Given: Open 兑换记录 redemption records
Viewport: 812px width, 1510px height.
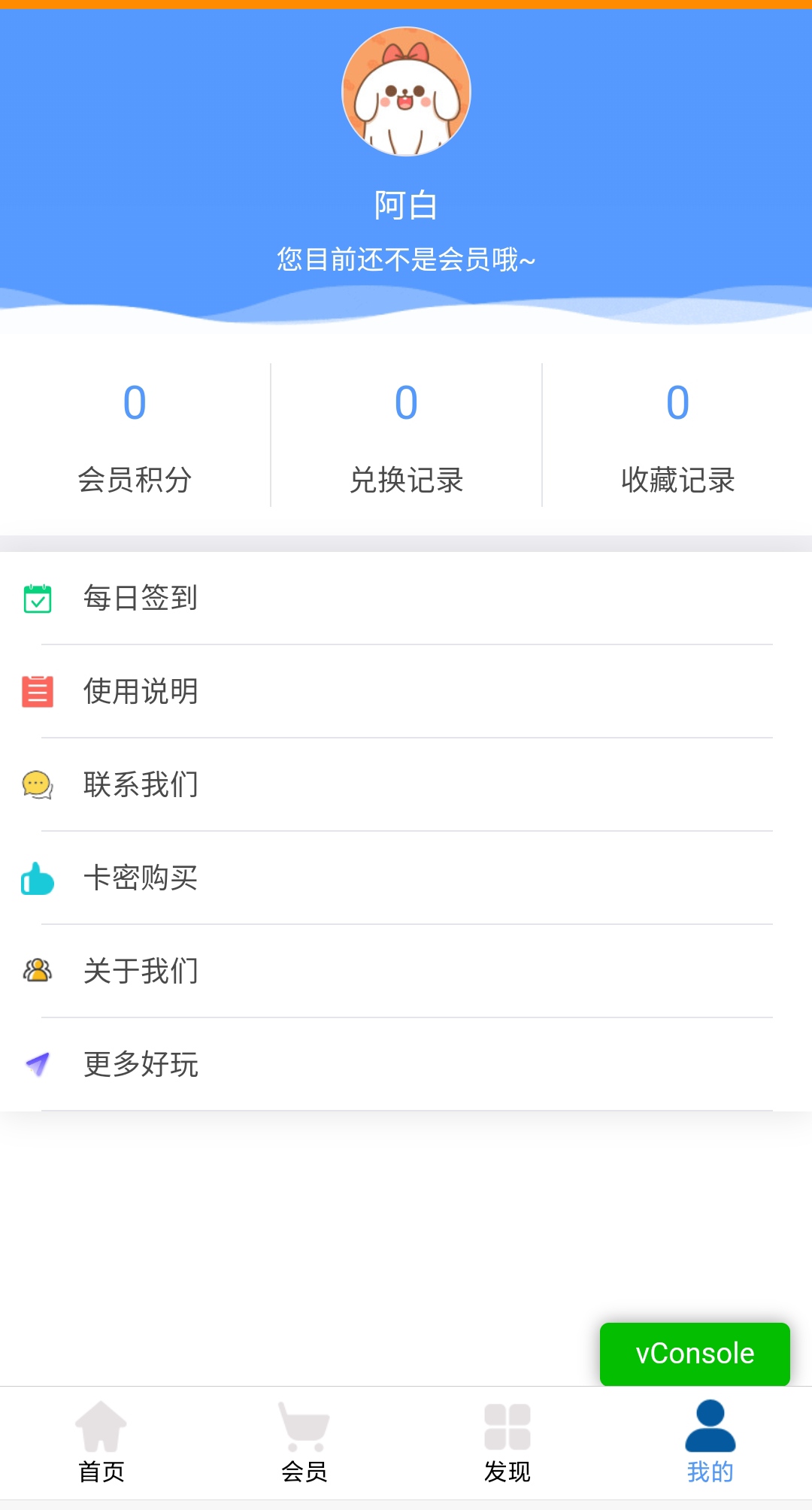Looking at the screenshot, I should click(x=406, y=436).
